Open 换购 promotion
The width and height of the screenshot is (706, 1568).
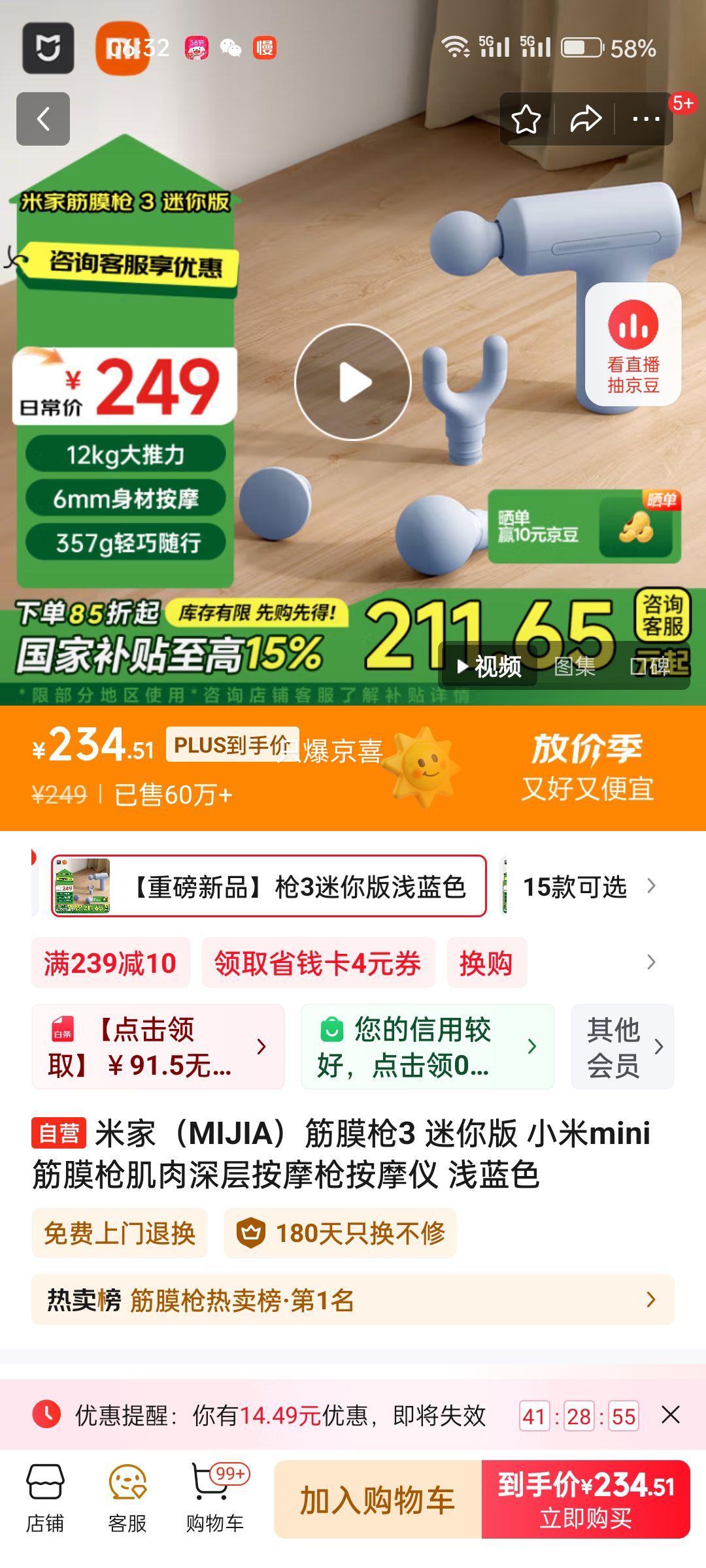[x=486, y=963]
